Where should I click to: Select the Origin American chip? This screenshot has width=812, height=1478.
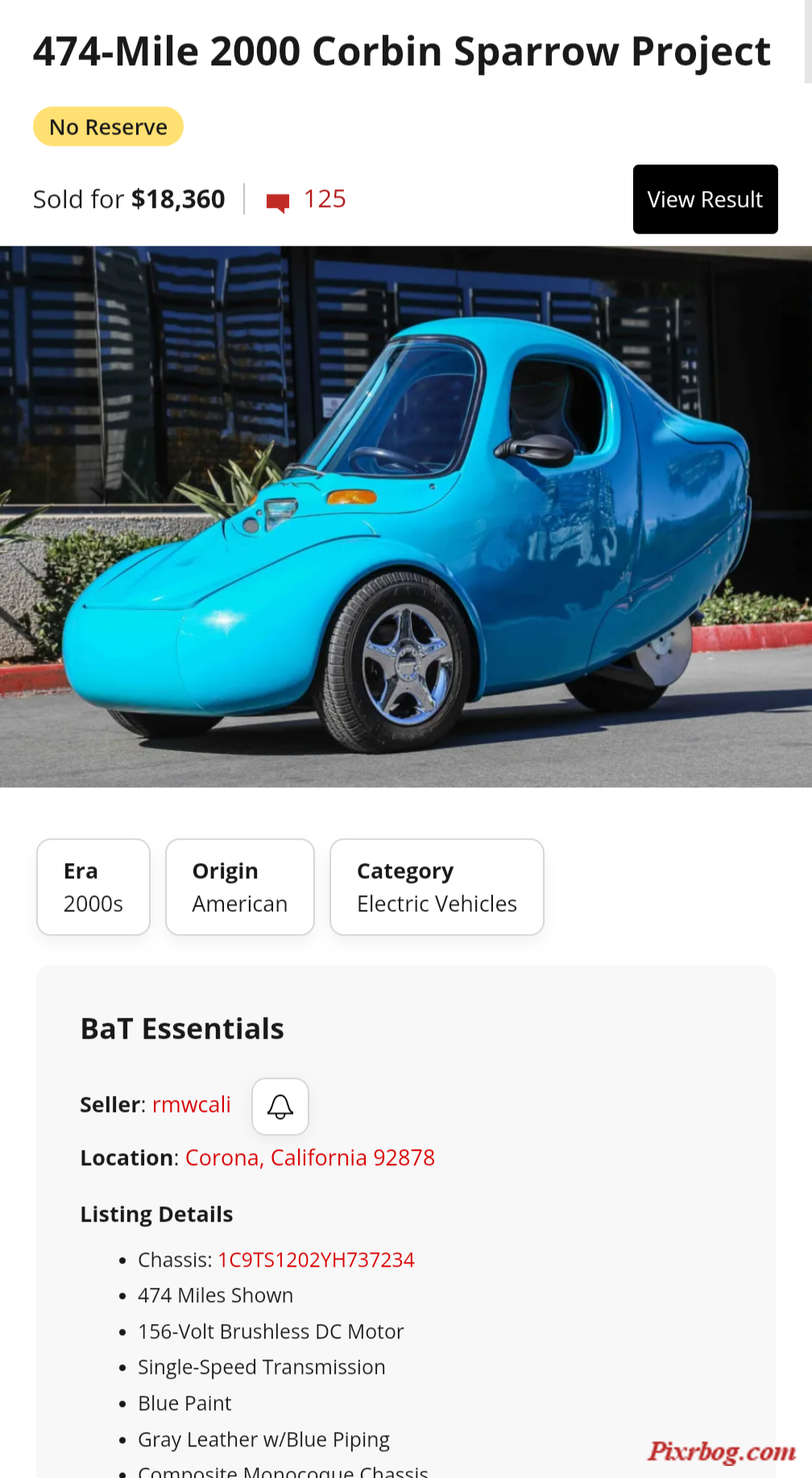(240, 886)
